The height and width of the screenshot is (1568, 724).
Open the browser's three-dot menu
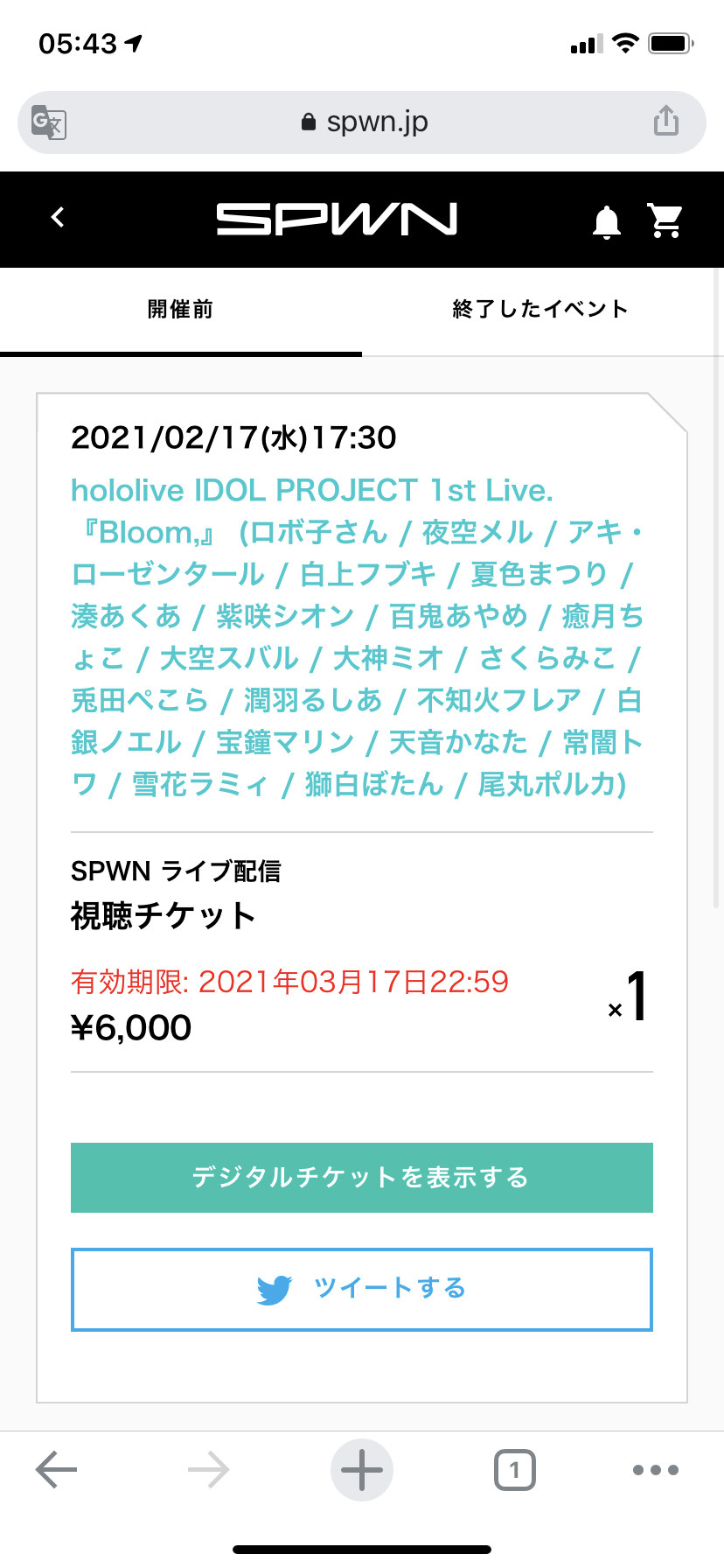656,1470
